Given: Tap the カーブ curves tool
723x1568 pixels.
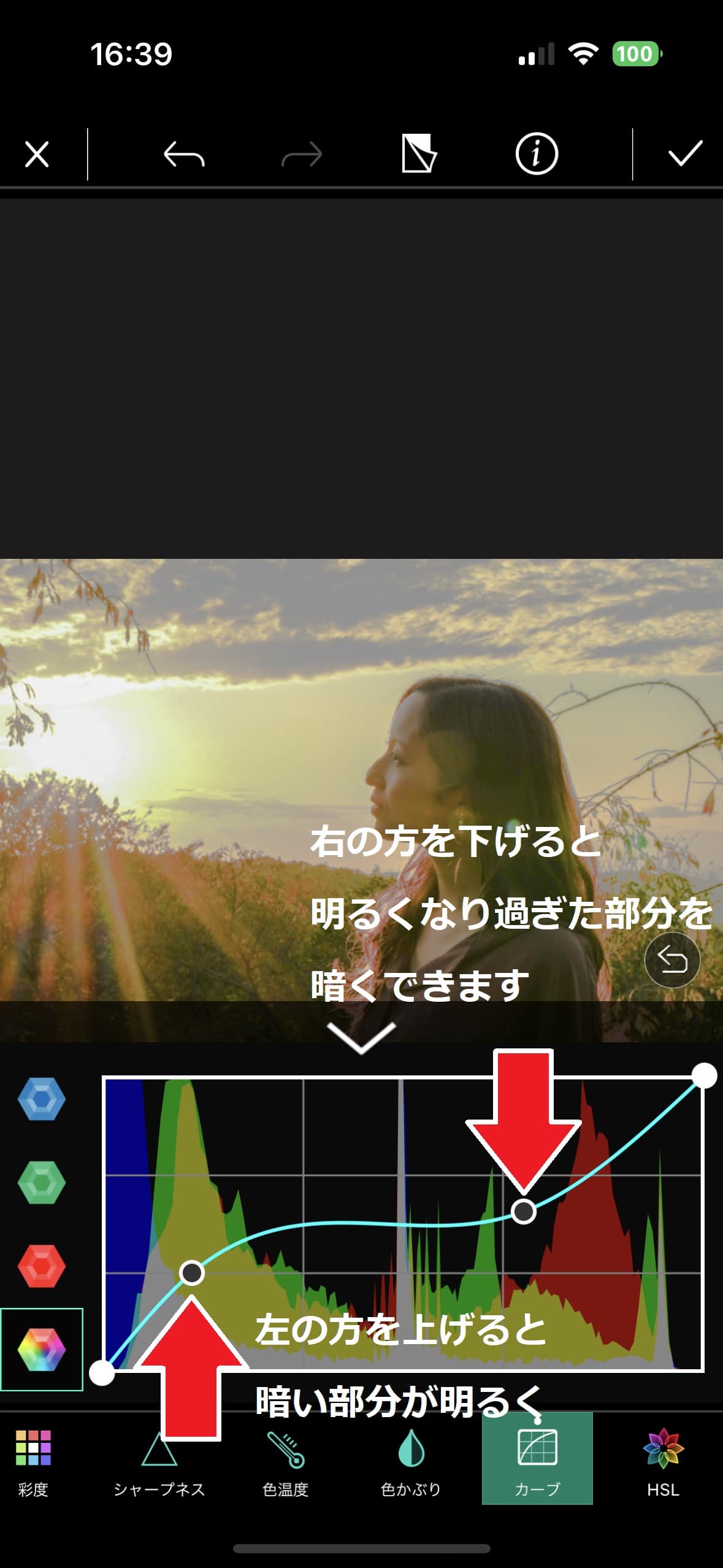Looking at the screenshot, I should click(537, 1461).
